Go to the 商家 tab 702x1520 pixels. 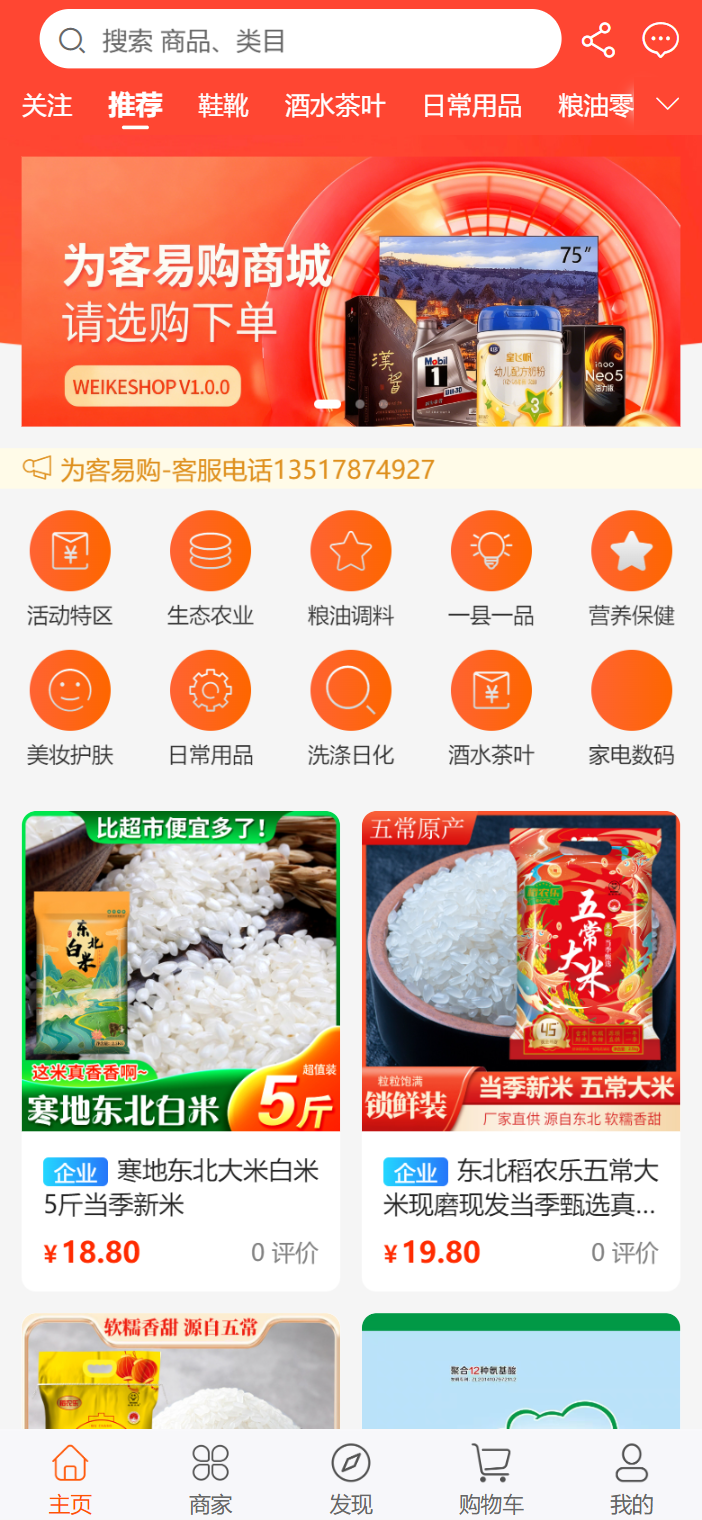210,1478
